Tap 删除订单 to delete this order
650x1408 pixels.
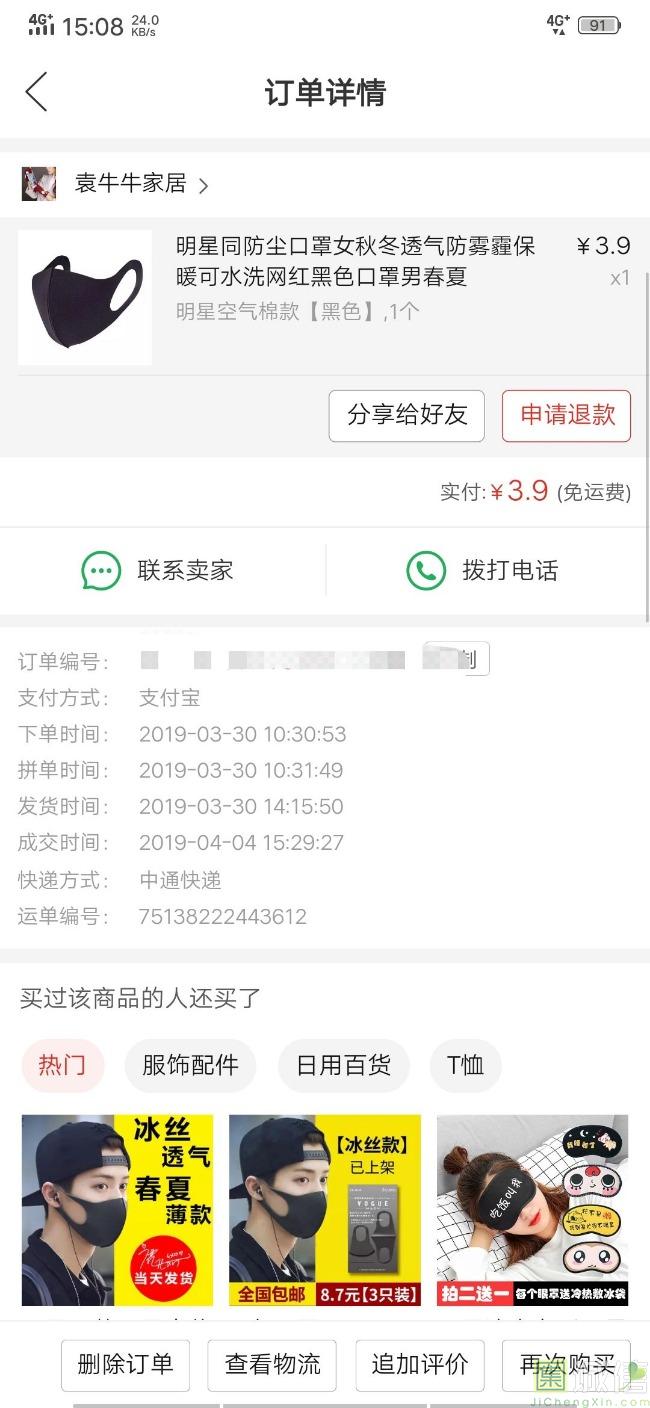(x=125, y=1365)
